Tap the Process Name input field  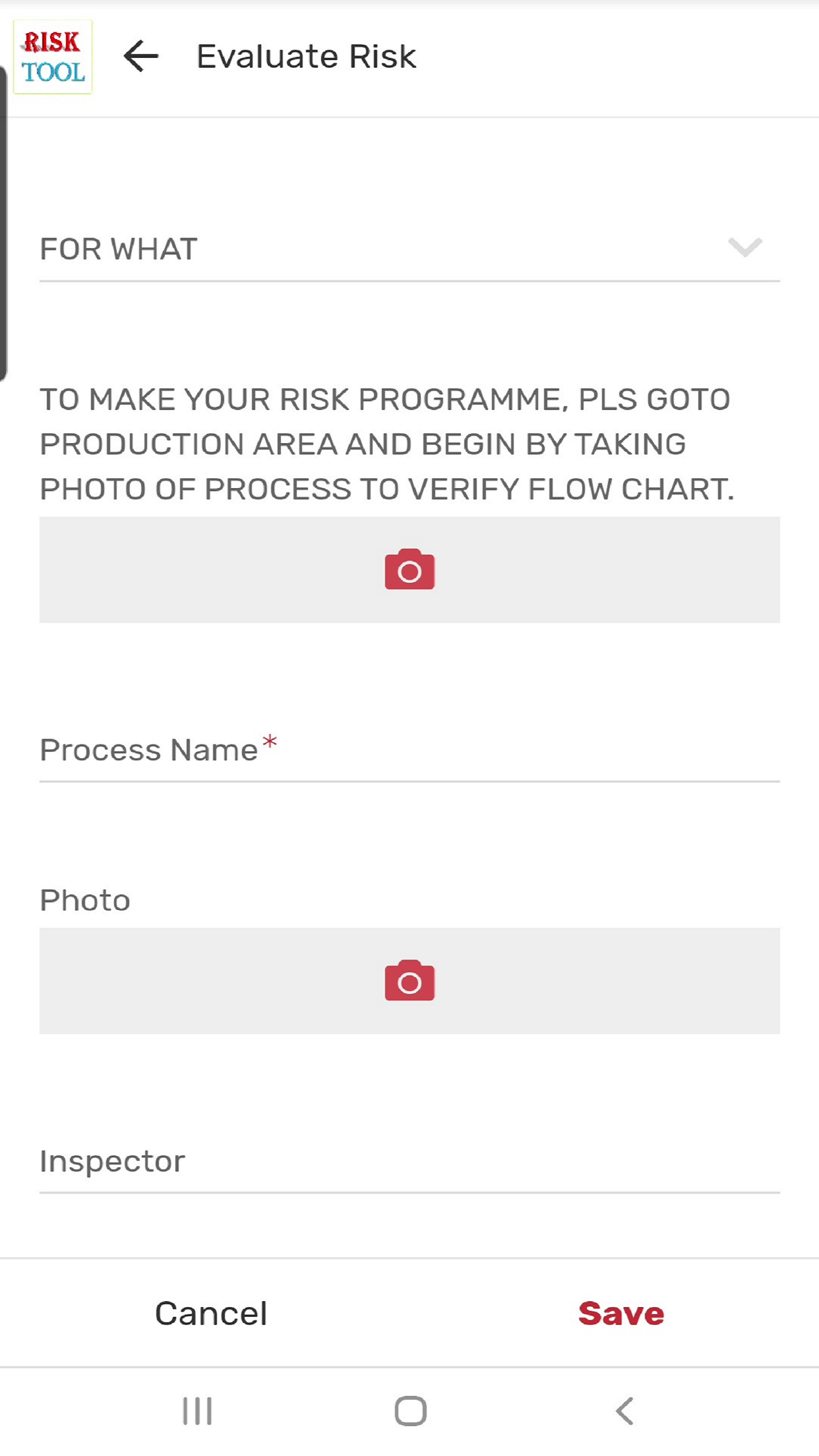click(409, 765)
